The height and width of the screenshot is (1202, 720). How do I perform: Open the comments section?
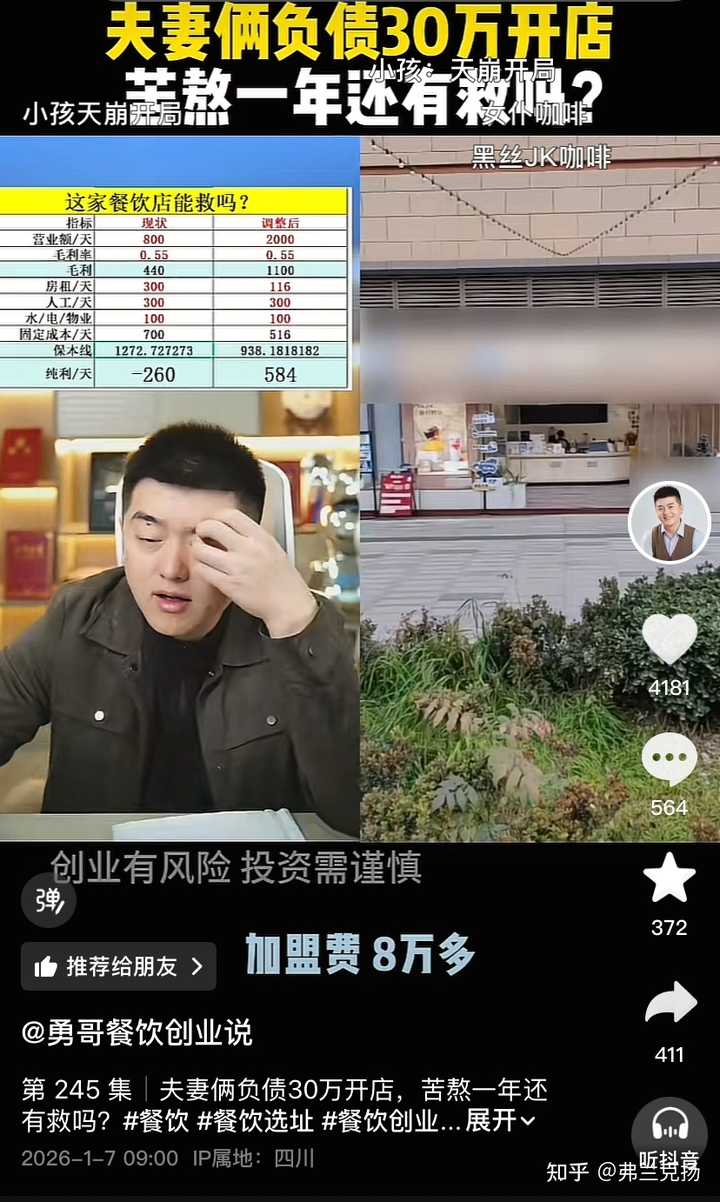tap(669, 760)
